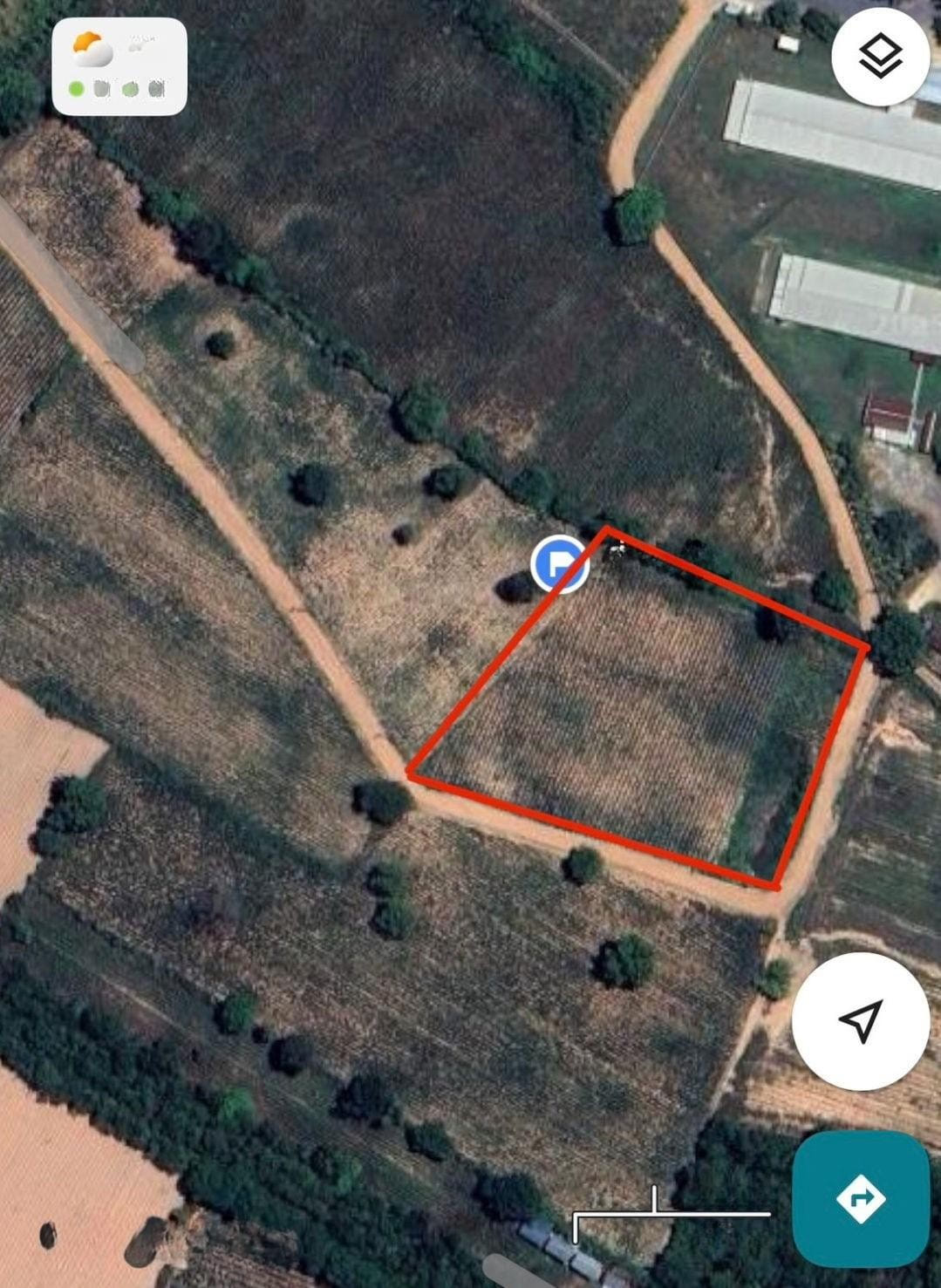
Task: Start directions with the teal arrow button
Action: 860,1198
